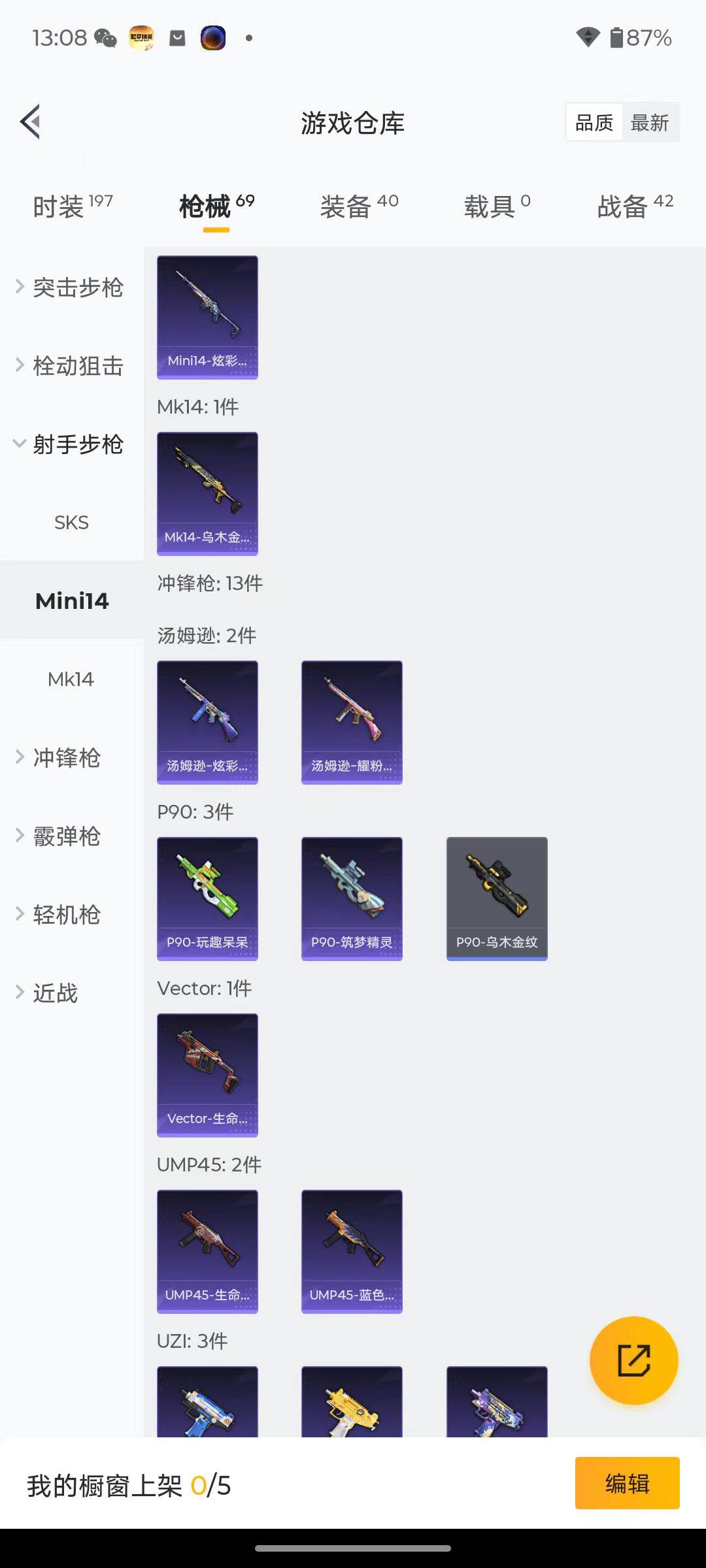
Task: Select the Mini14-炫彩 weapon skin
Action: [207, 317]
